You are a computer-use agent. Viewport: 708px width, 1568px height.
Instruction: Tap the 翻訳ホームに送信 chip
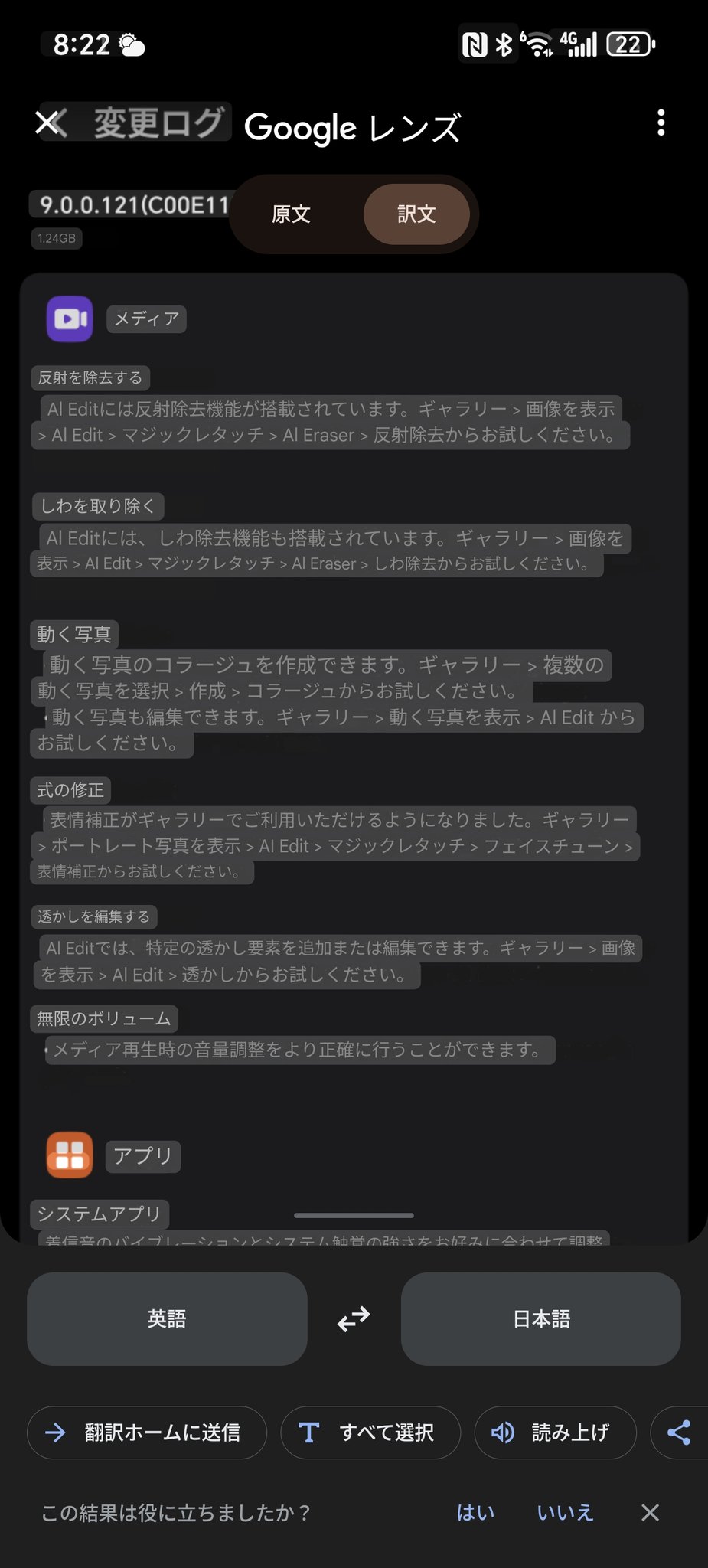[147, 1432]
